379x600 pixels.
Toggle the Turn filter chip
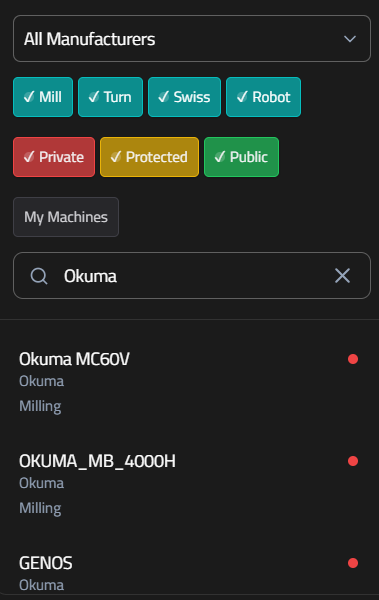pos(110,97)
